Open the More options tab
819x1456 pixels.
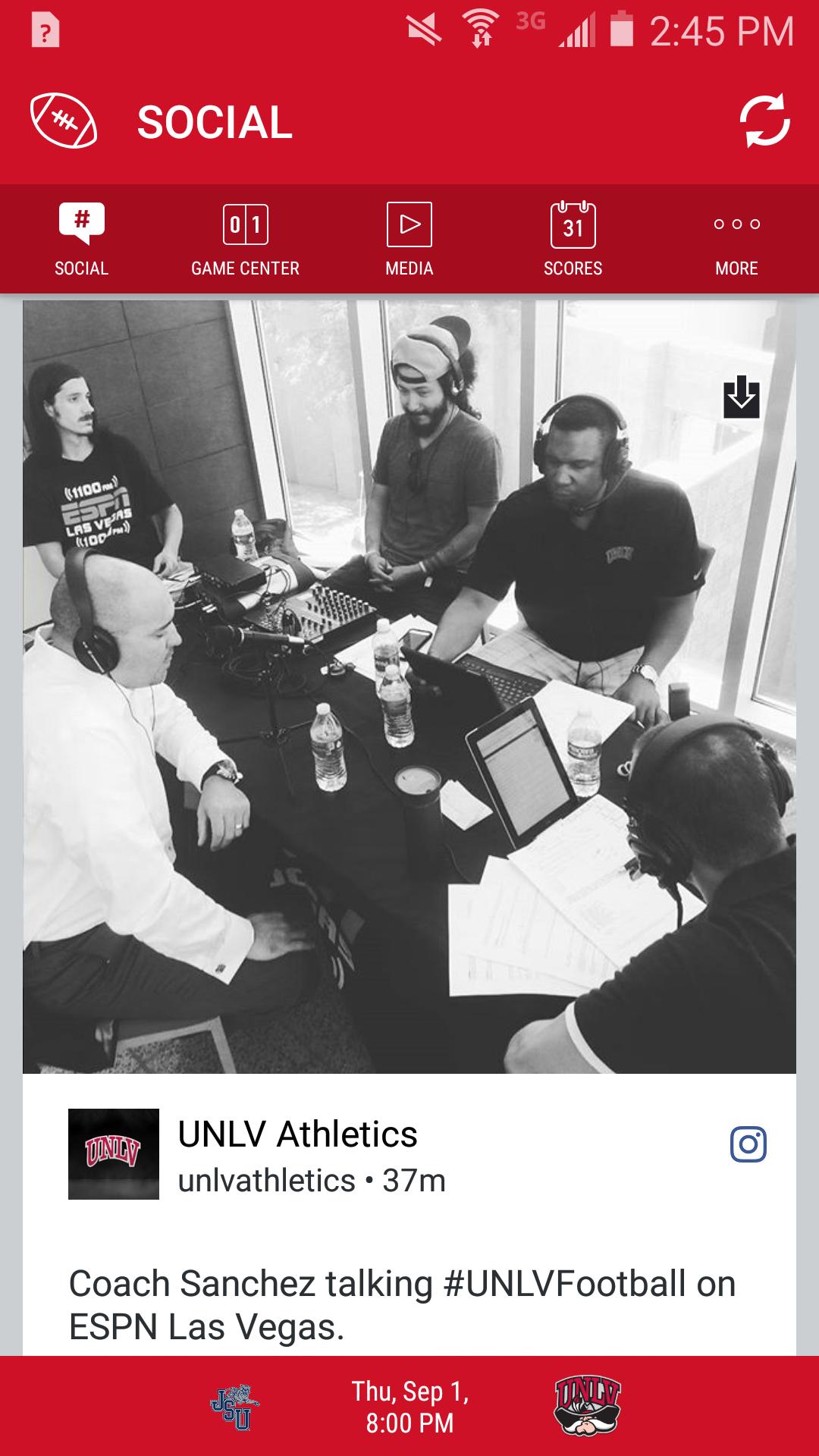point(736,240)
